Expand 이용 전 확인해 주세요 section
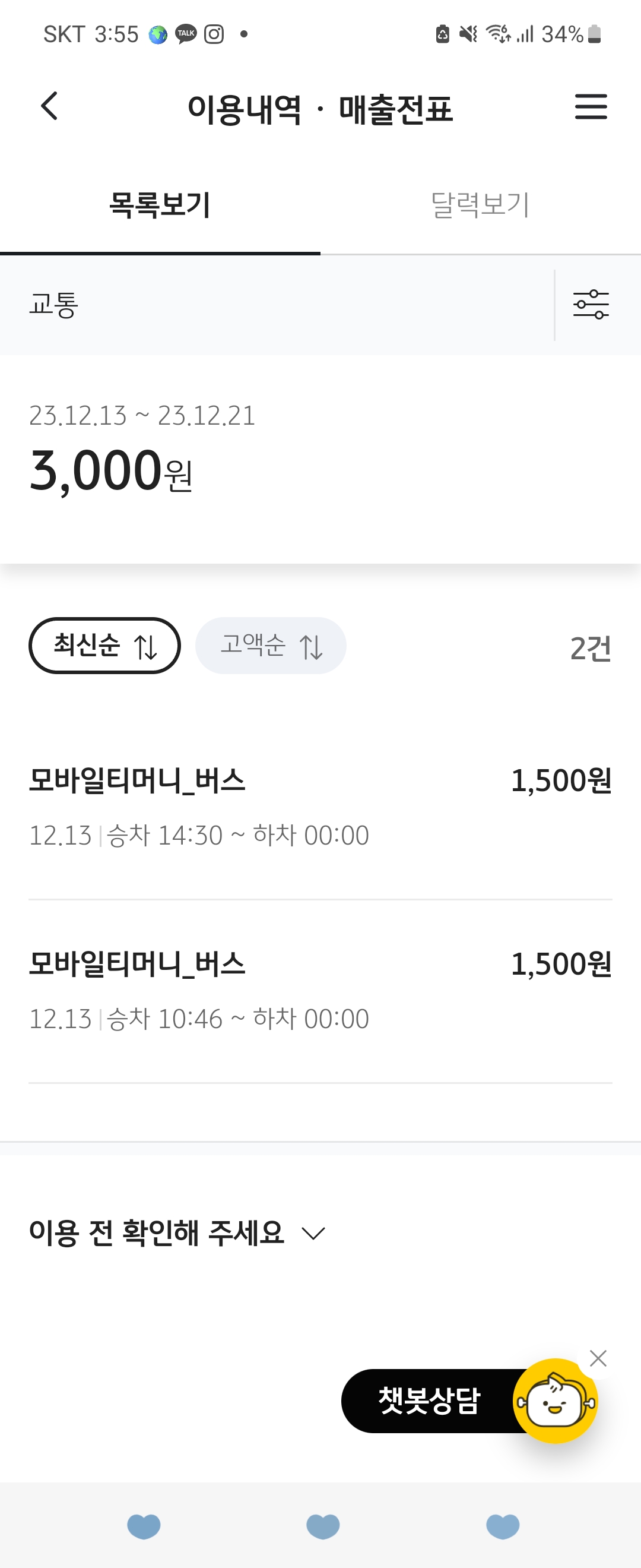641x1568 pixels. pos(177,1232)
